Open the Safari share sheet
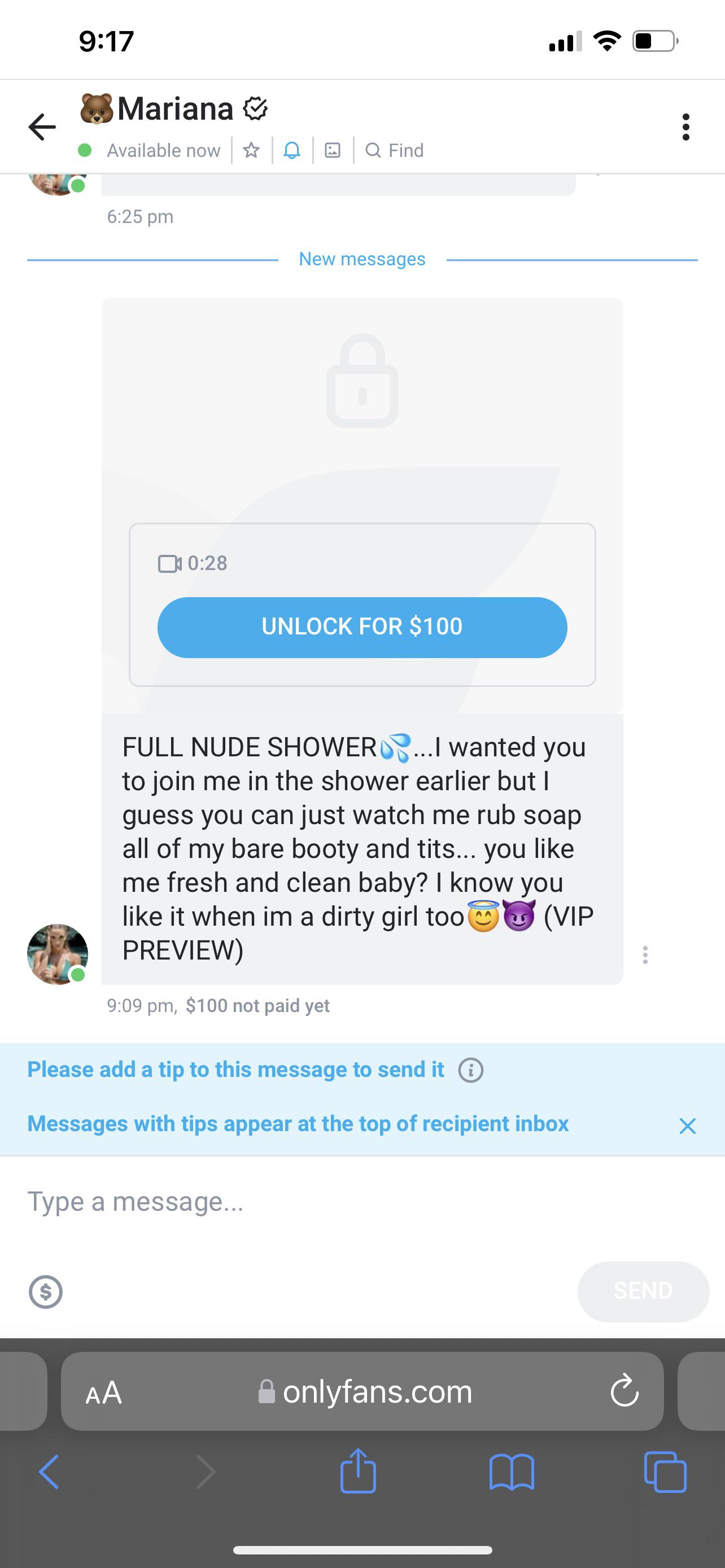Image resolution: width=725 pixels, height=1568 pixels. pos(358,1471)
